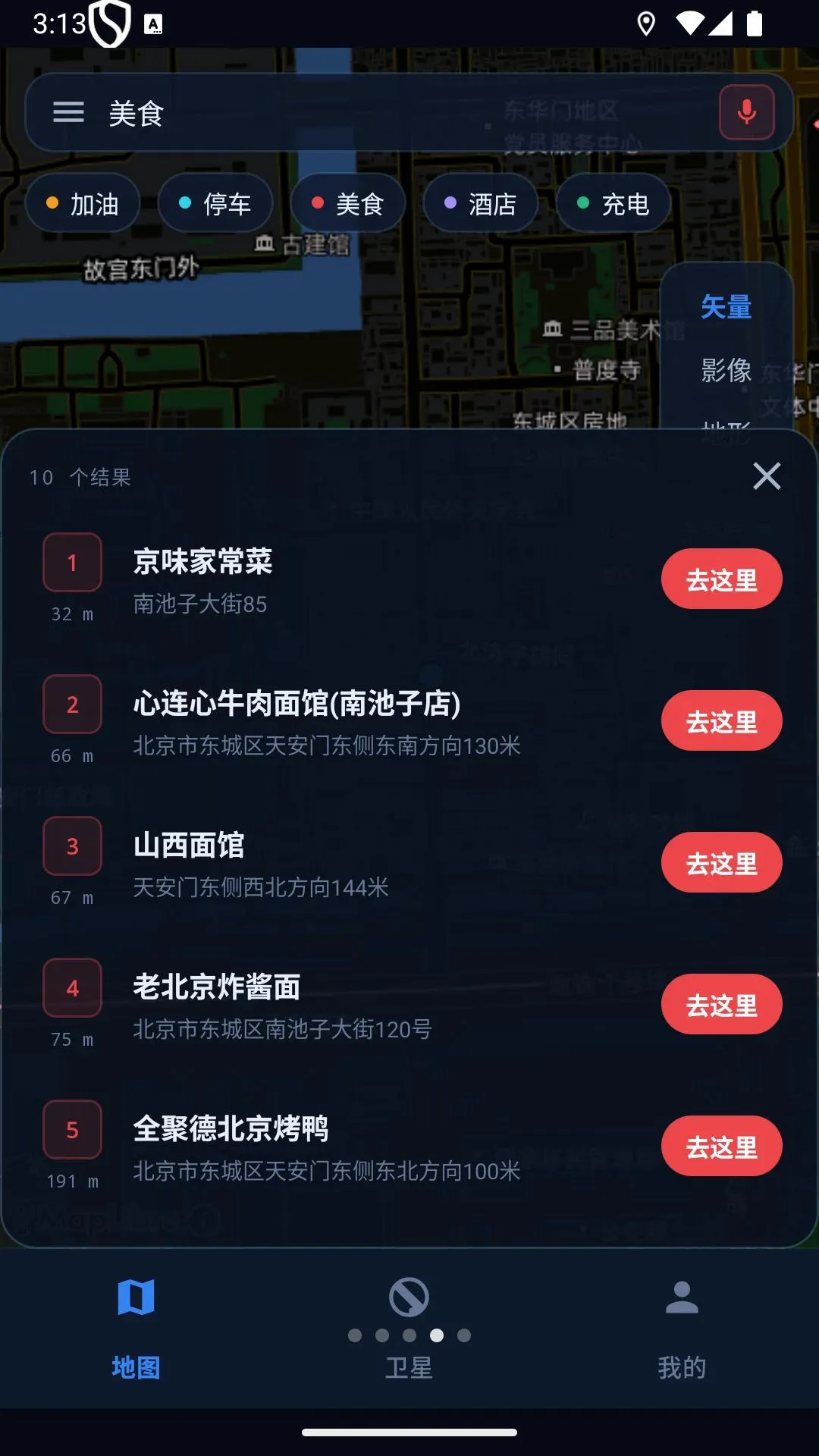Select the 充电 category chip
Viewport: 819px width, 1456px height.
(x=613, y=203)
